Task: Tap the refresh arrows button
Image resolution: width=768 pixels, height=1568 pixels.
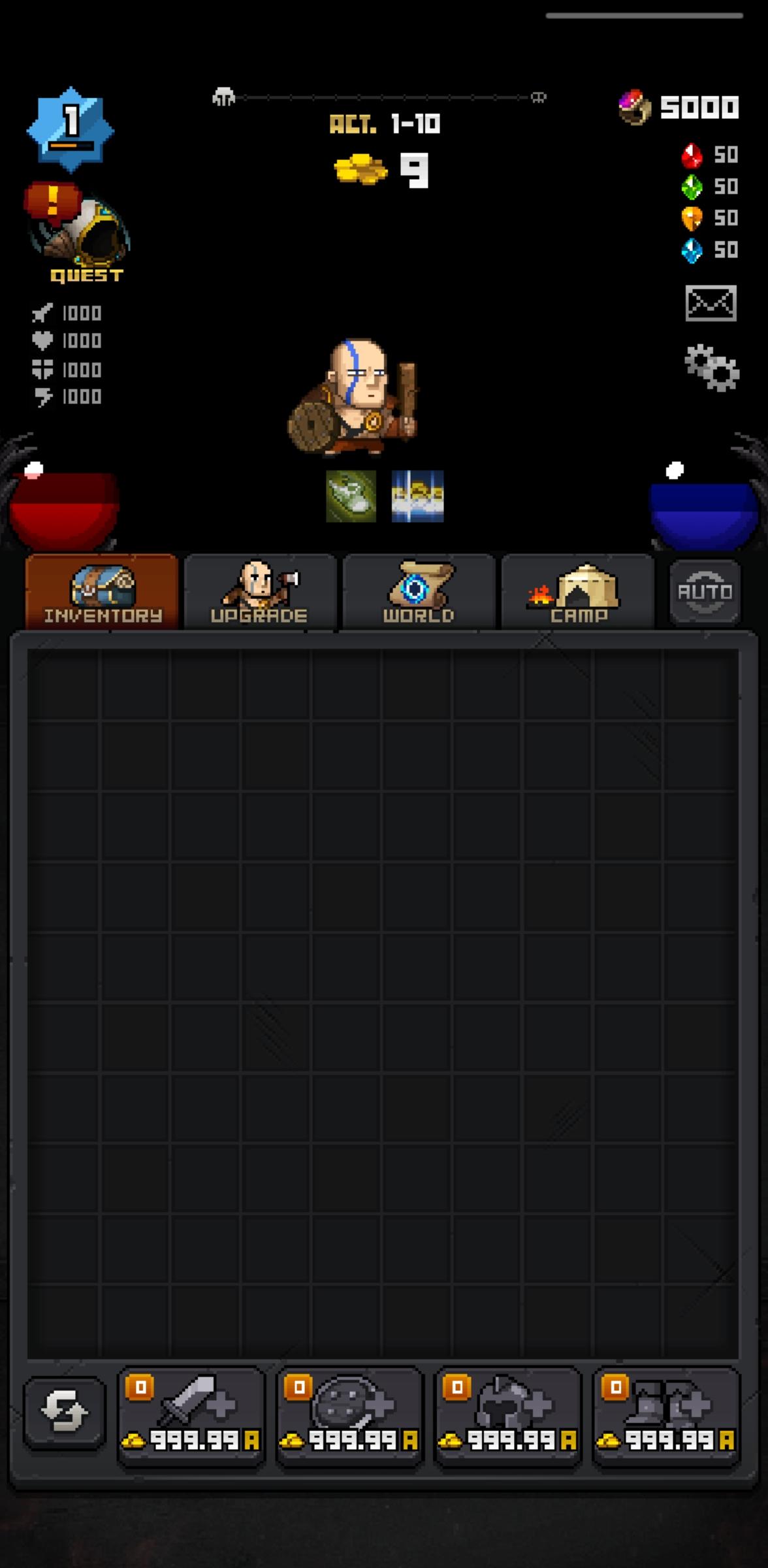Action: pos(64,1411)
